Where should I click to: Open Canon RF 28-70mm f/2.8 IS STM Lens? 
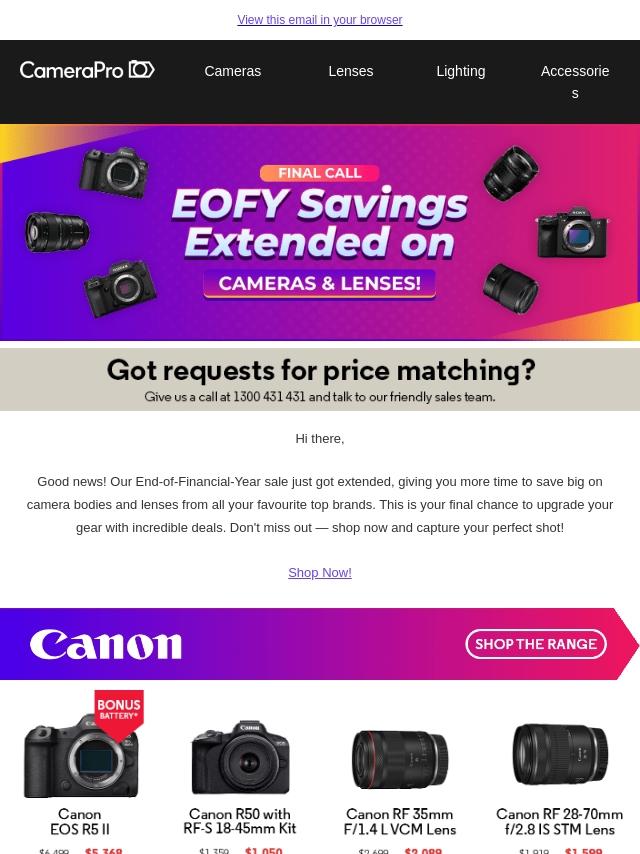point(560,770)
